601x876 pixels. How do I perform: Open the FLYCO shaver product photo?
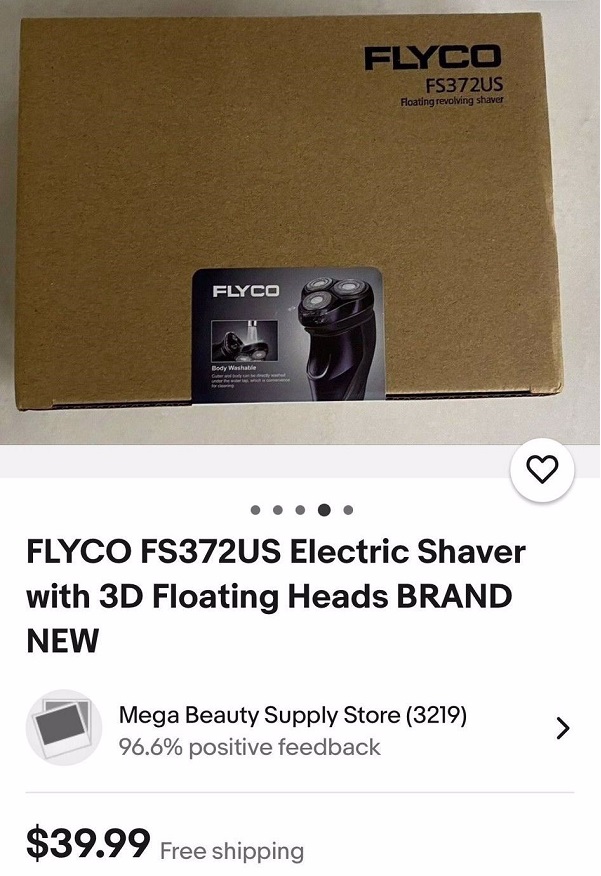coord(300,220)
